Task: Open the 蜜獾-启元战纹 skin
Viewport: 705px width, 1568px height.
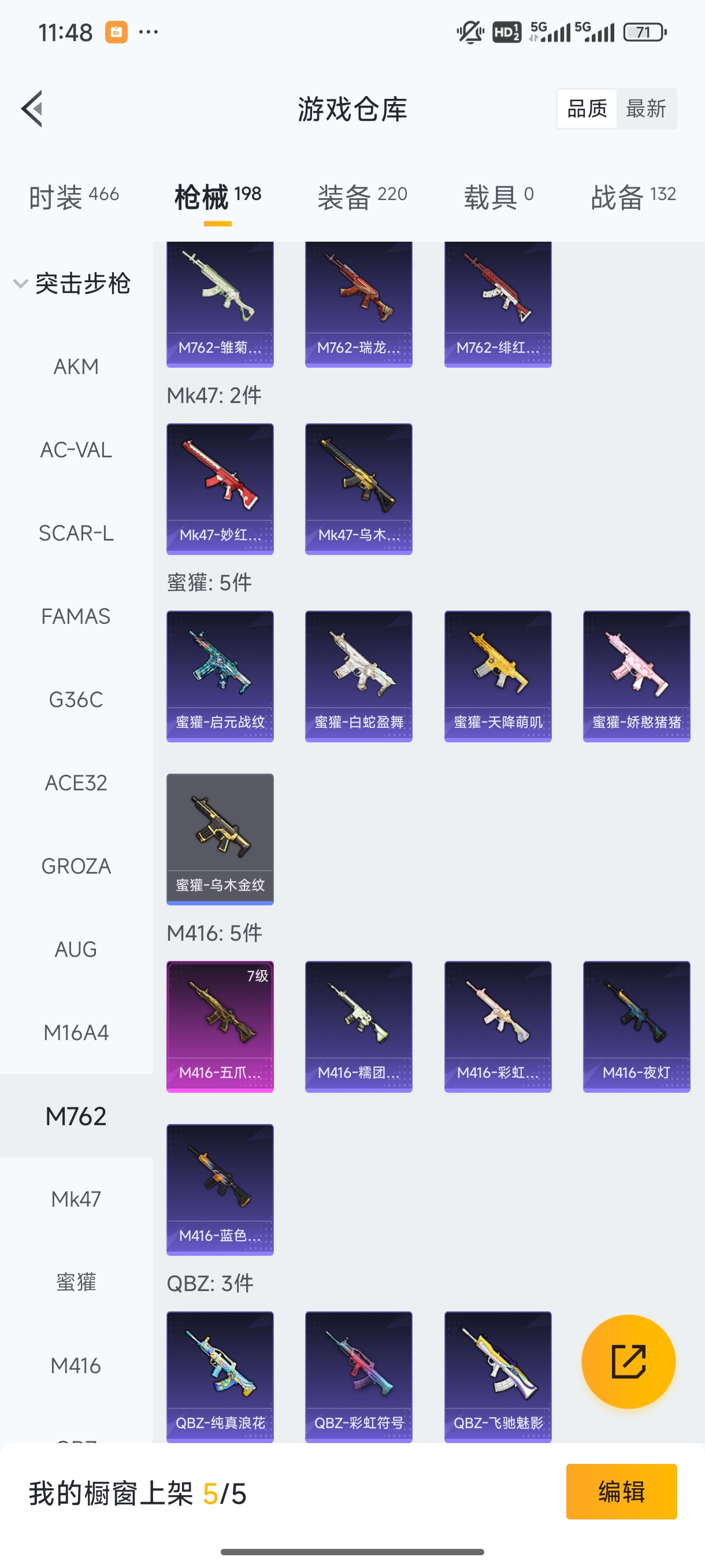Action: click(x=220, y=676)
